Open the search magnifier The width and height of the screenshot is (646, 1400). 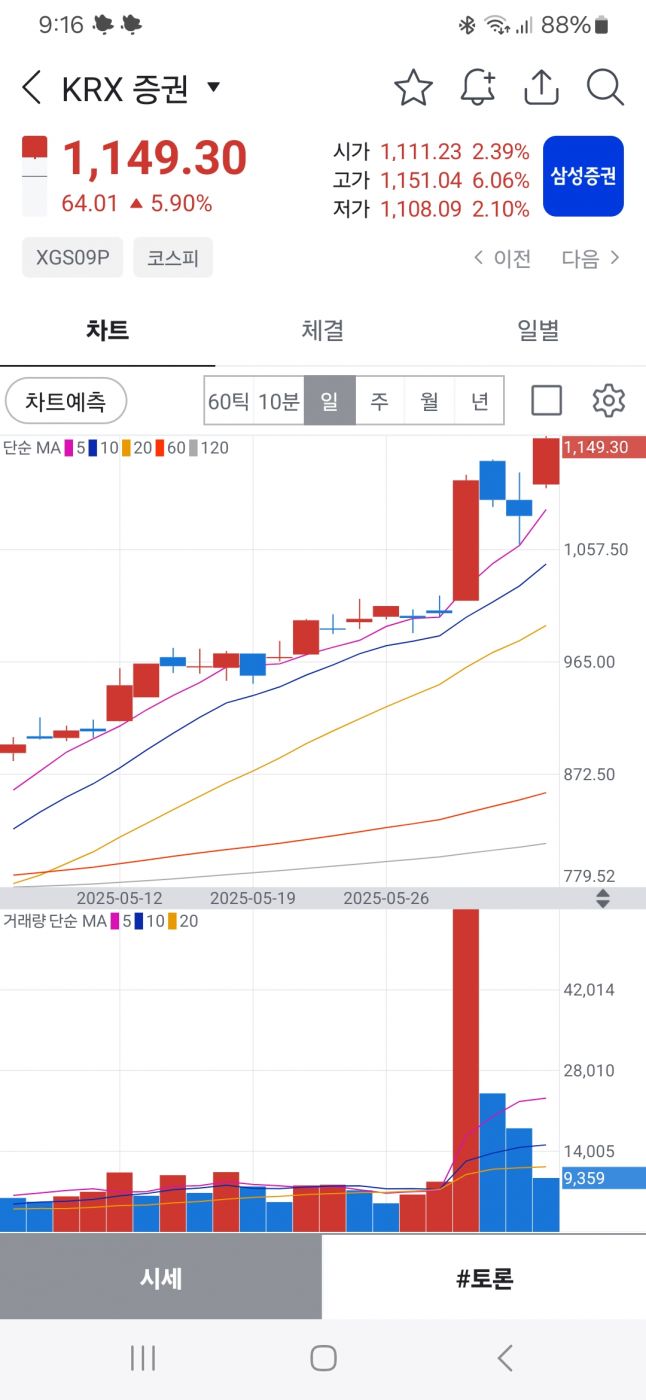(605, 88)
